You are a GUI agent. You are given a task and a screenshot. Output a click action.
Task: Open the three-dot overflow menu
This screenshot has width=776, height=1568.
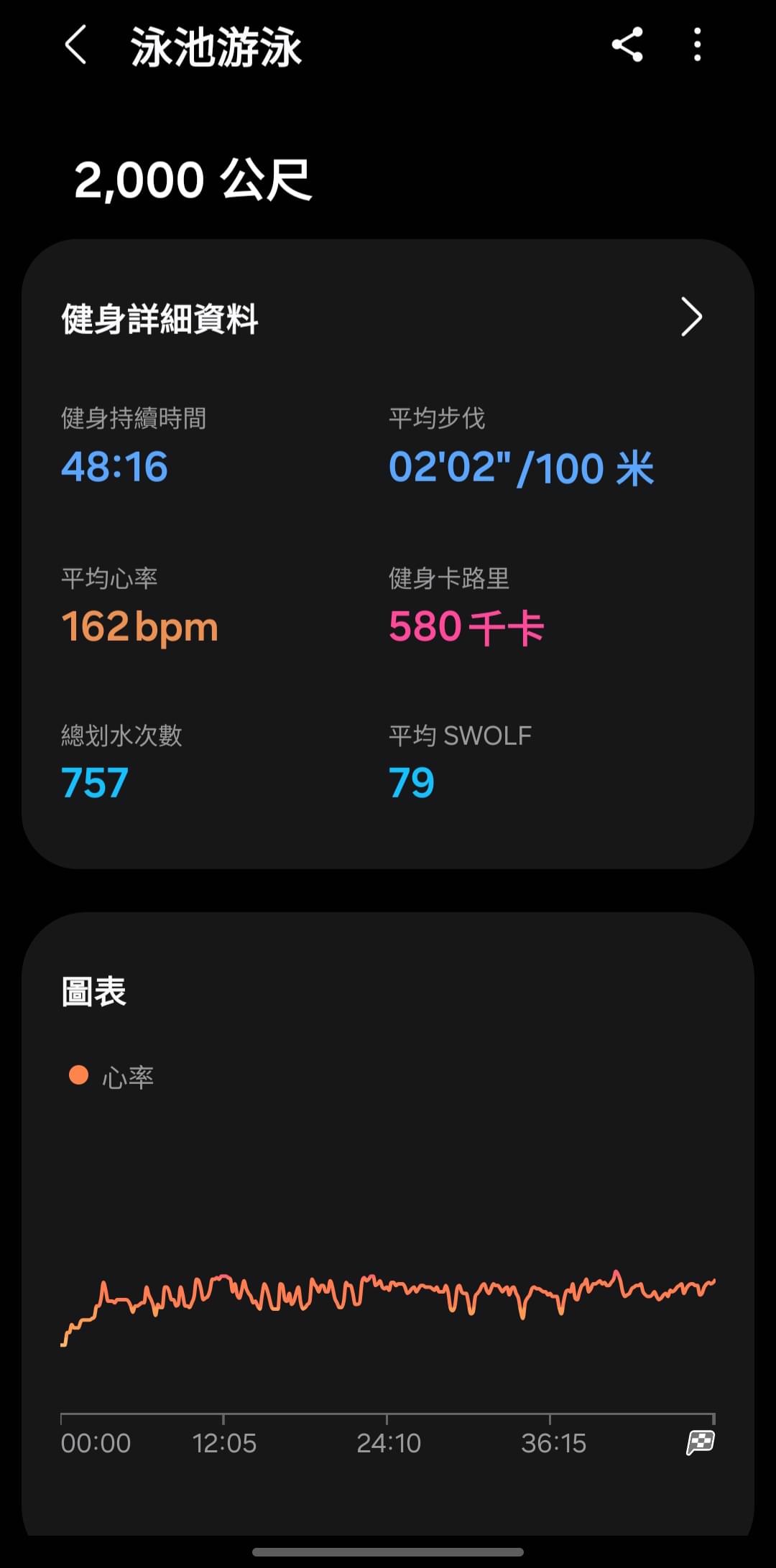click(x=697, y=45)
